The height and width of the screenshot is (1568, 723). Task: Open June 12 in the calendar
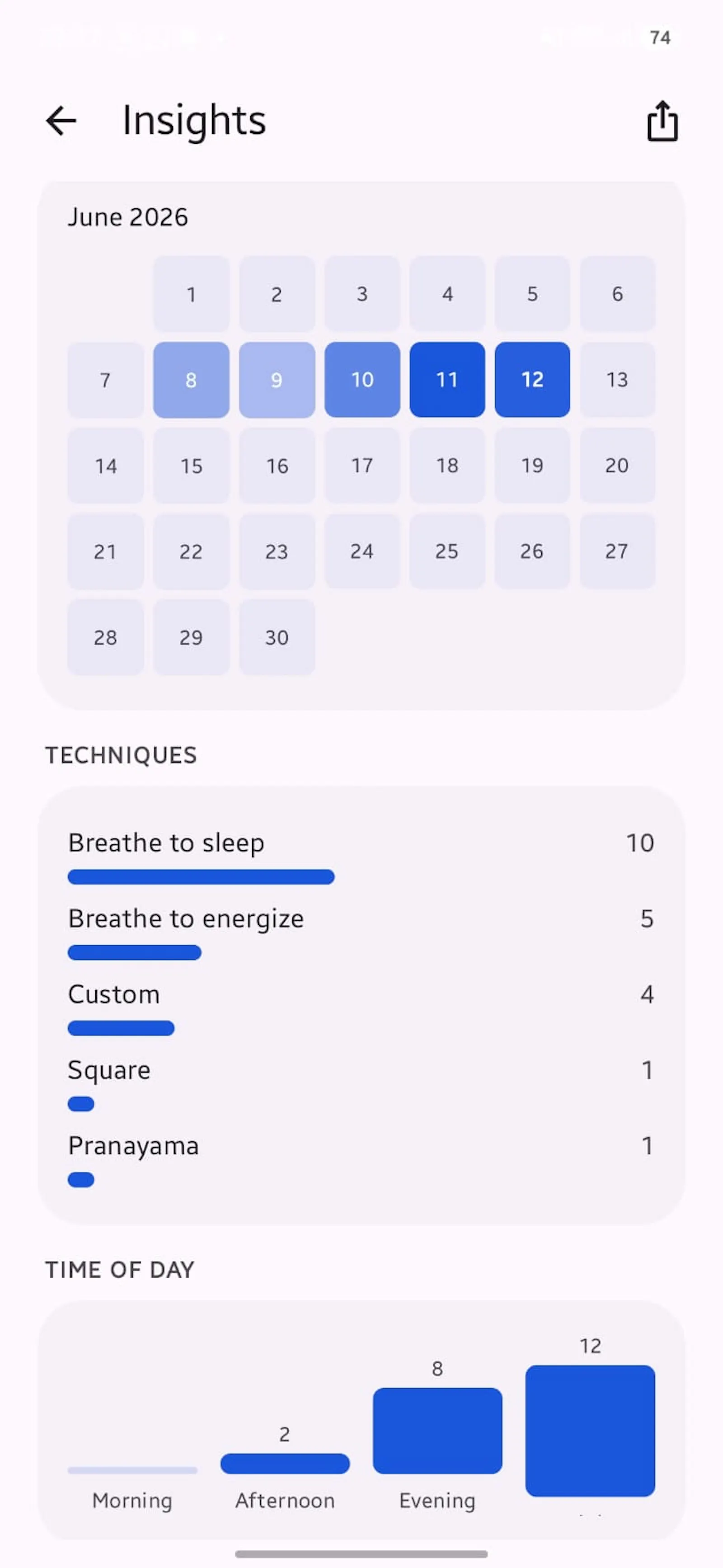click(x=532, y=380)
